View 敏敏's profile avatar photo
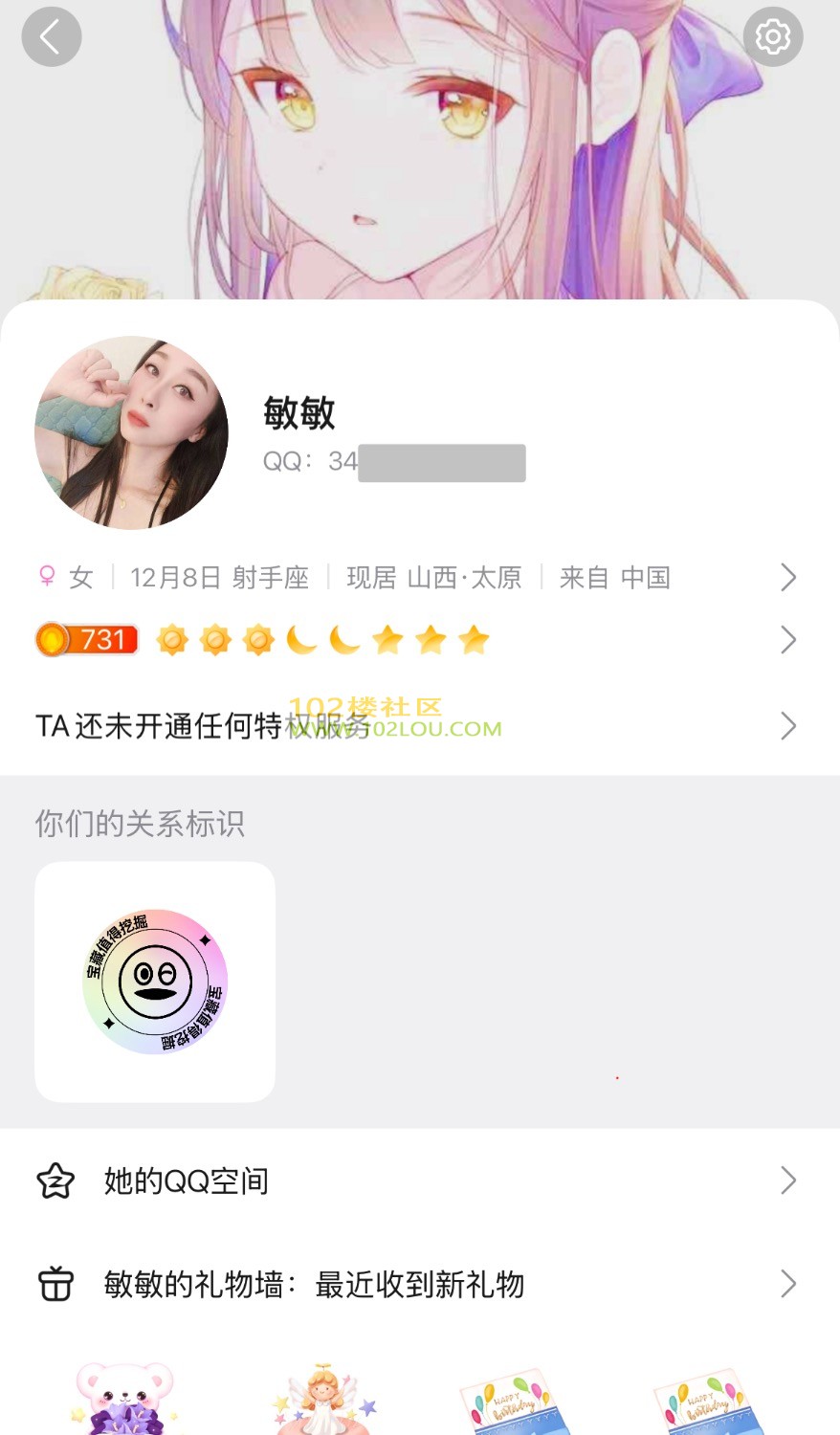This screenshot has height=1435, width=840. (131, 432)
